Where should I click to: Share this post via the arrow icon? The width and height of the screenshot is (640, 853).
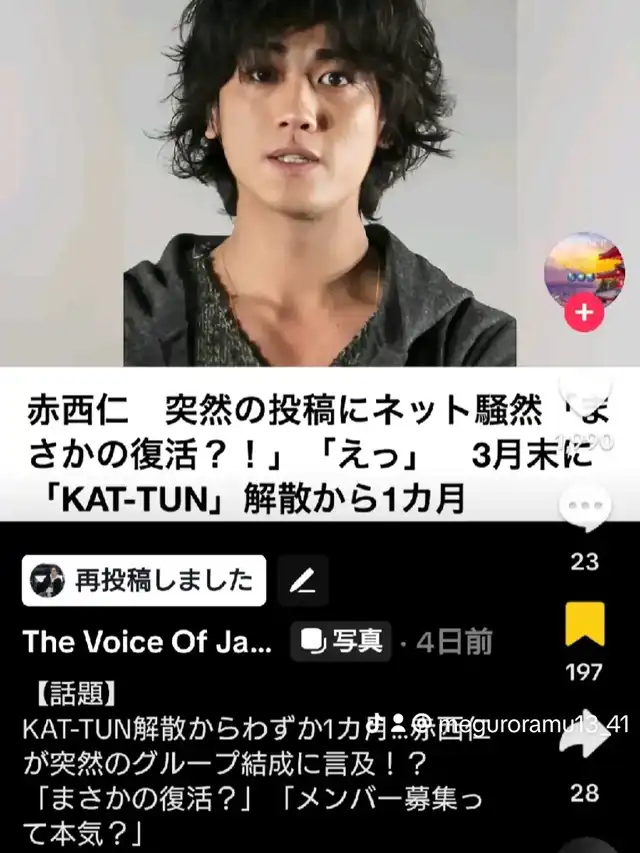point(586,734)
